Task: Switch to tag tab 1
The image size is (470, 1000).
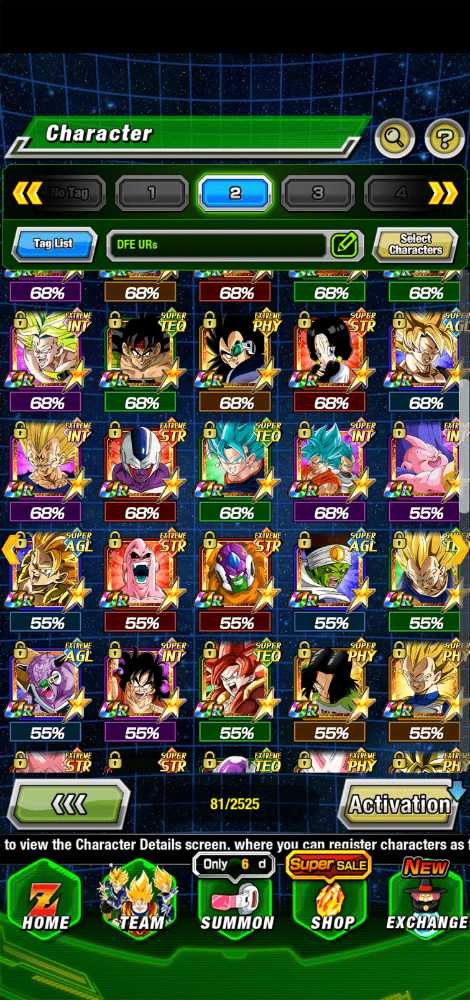Action: pos(152,193)
